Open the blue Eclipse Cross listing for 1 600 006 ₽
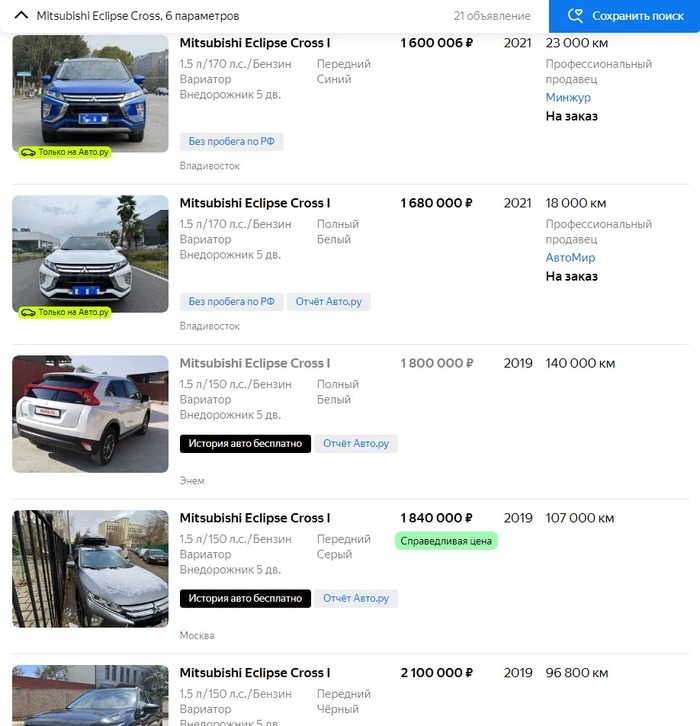This screenshot has width=700, height=726. coord(254,43)
